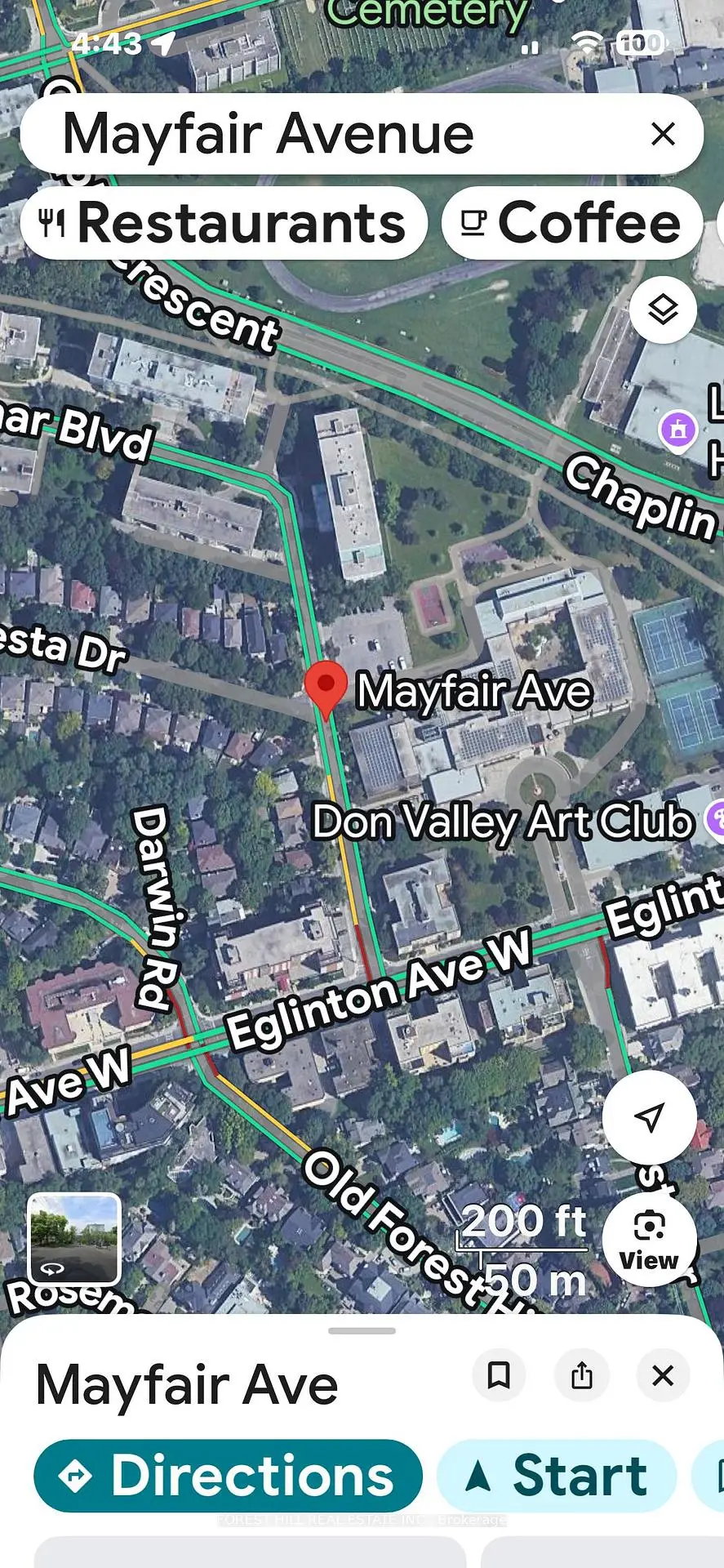Save Mayfair Ave with the bookmark icon
The image size is (724, 1568).
click(x=499, y=1375)
